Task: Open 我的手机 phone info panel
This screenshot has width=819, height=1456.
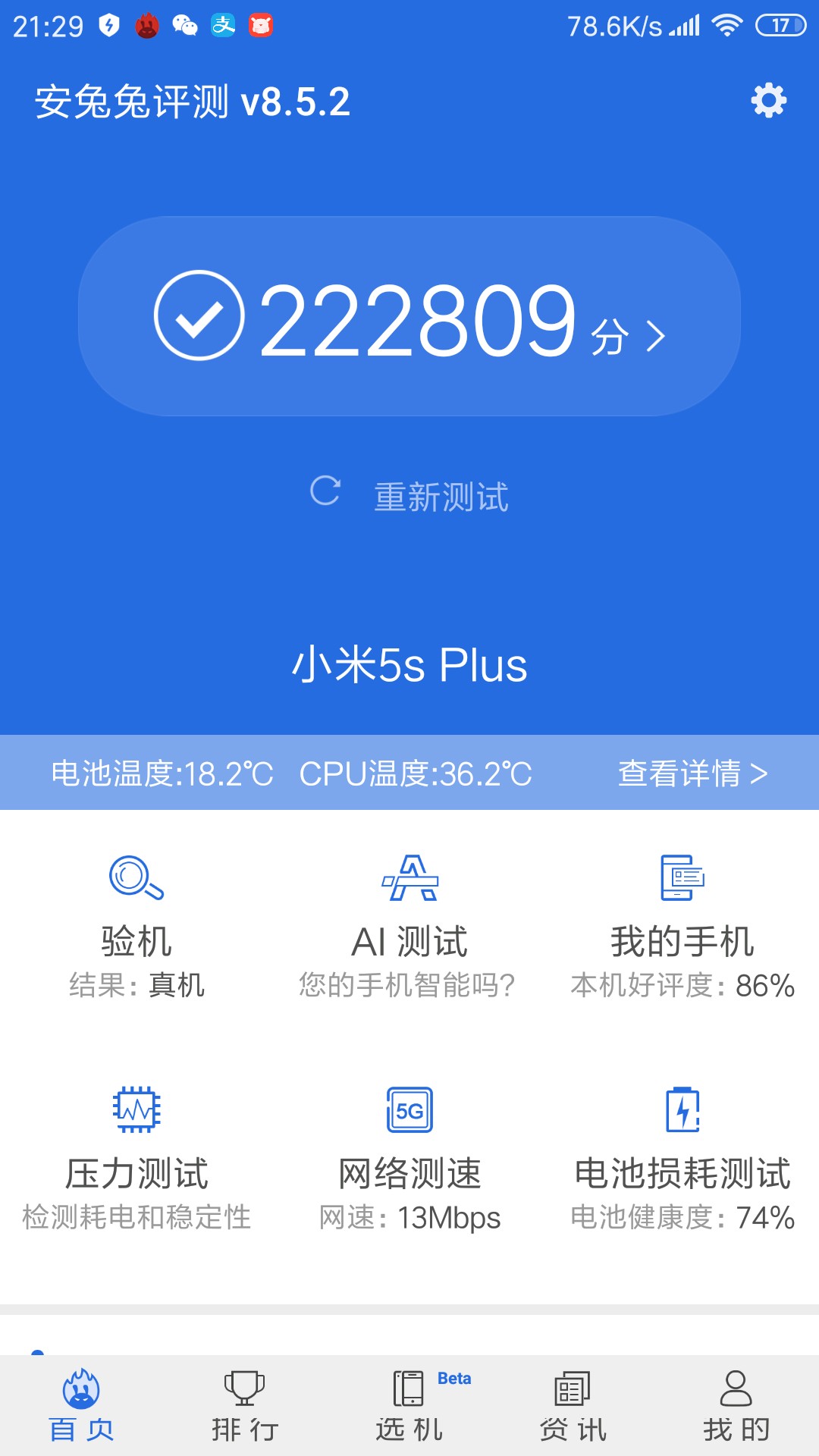Action: tap(682, 925)
